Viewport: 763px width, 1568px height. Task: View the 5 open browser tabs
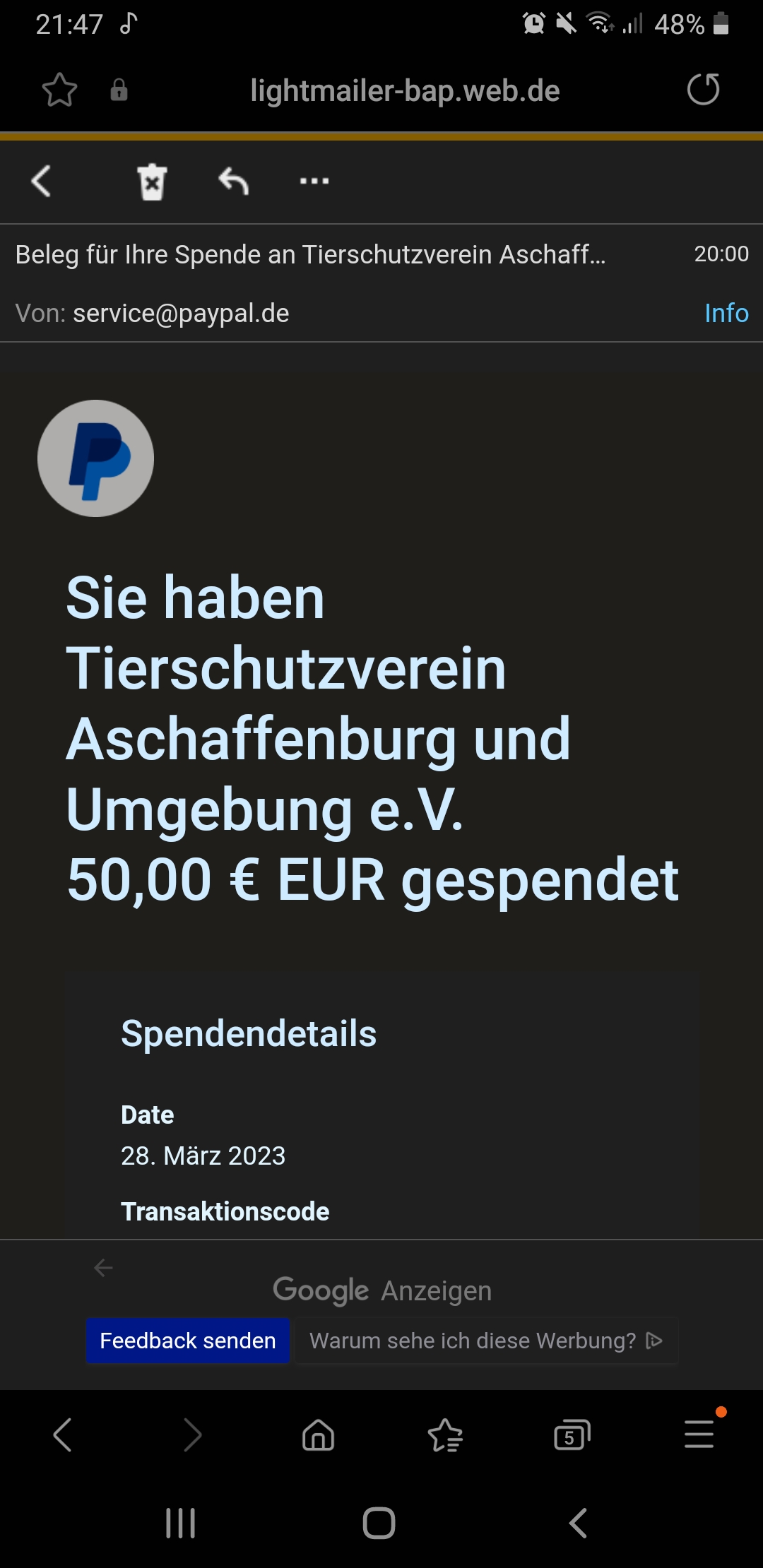572,1435
